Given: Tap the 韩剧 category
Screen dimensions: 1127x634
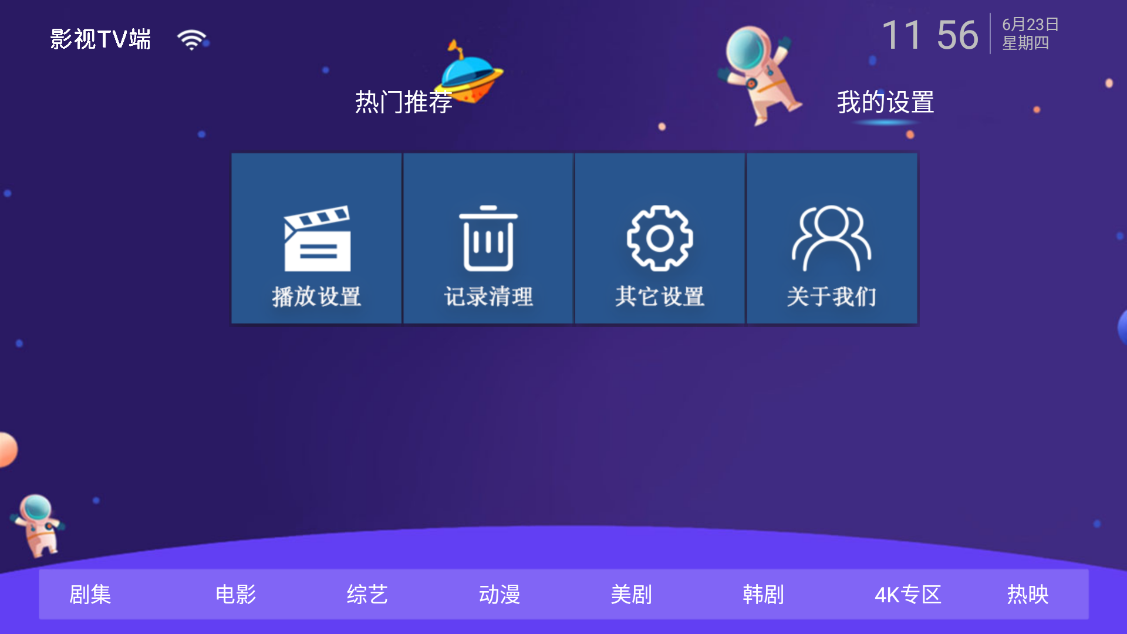Looking at the screenshot, I should pos(763,595).
